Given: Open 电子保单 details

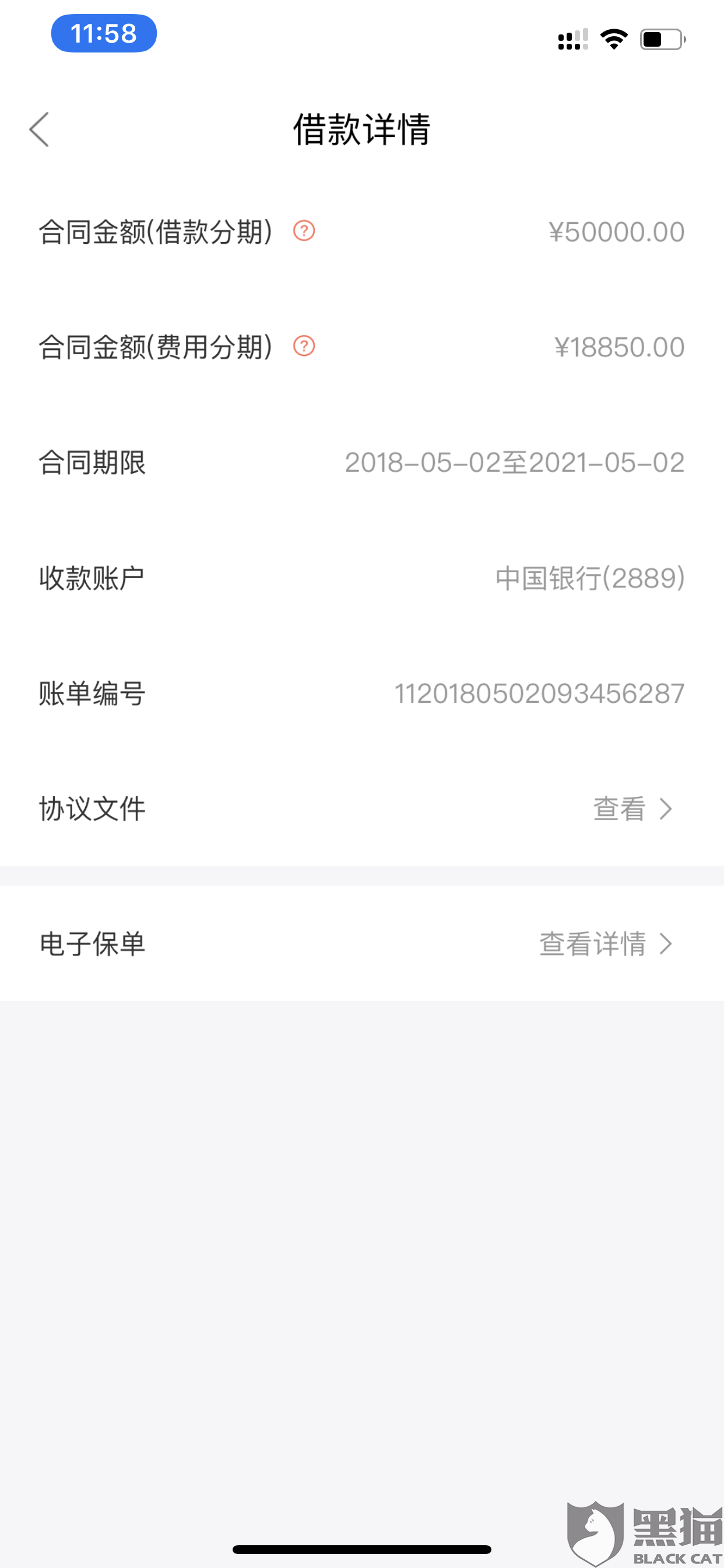Looking at the screenshot, I should point(606,944).
